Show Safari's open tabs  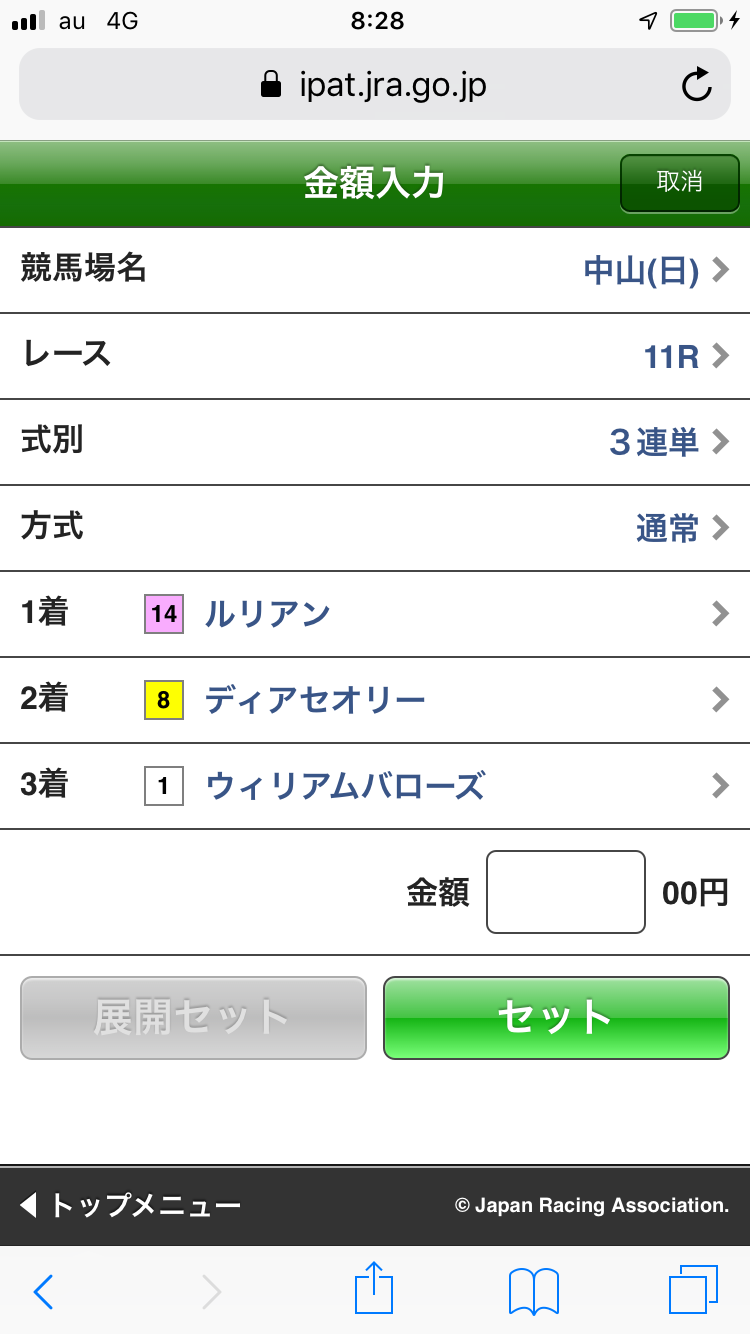(693, 1290)
